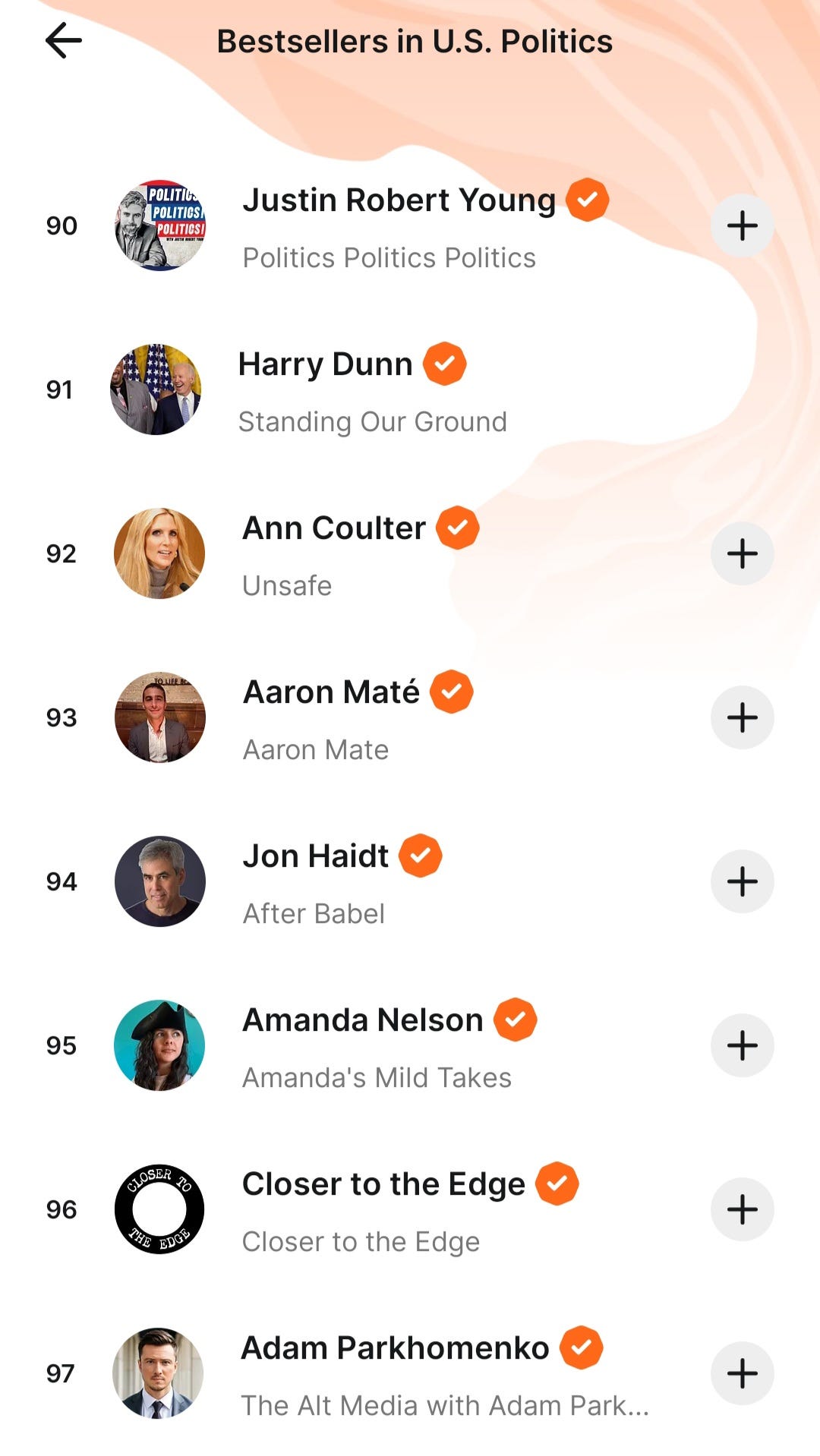
Task: Add Ann Coulter using the plus button
Action: (x=742, y=553)
